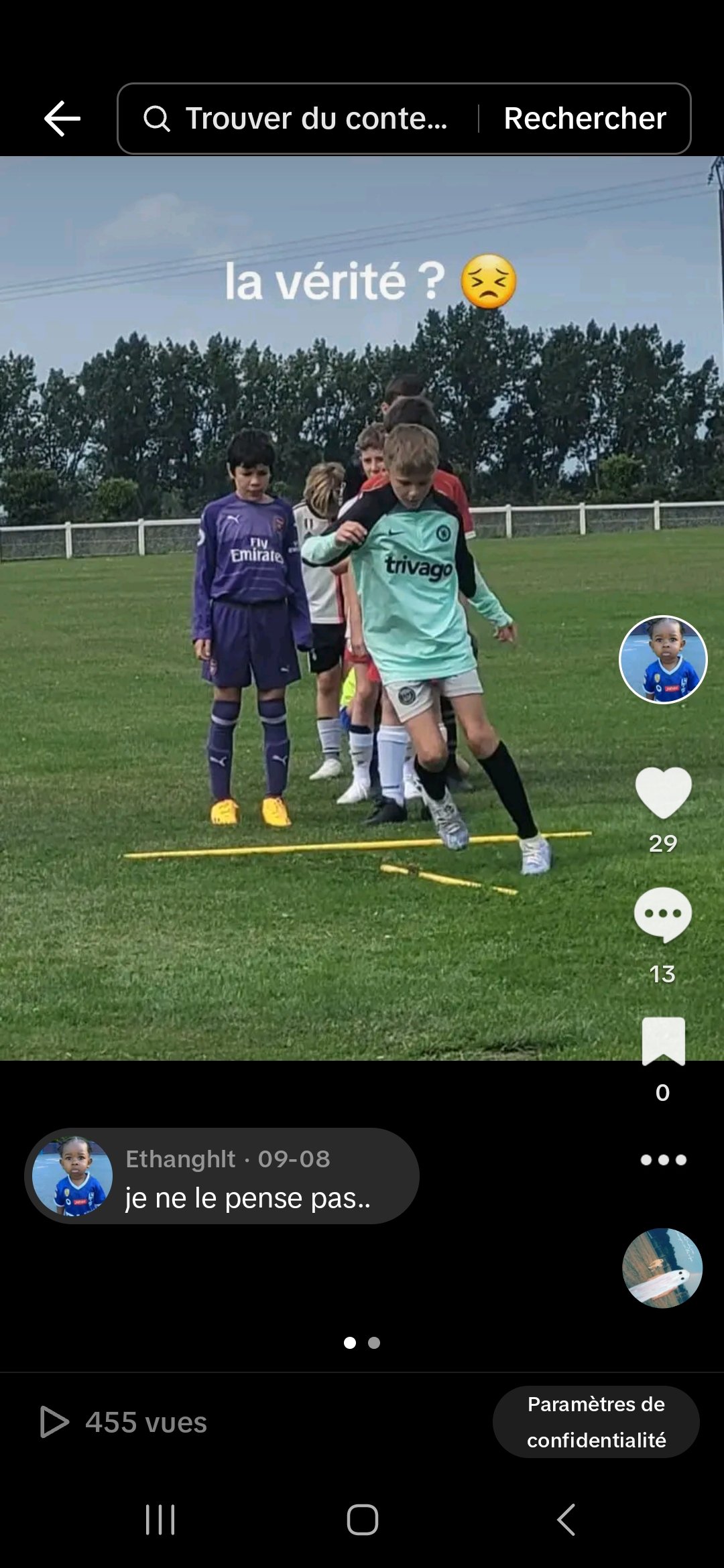
Task: Go back using the top arrow
Action: pyautogui.click(x=62, y=119)
